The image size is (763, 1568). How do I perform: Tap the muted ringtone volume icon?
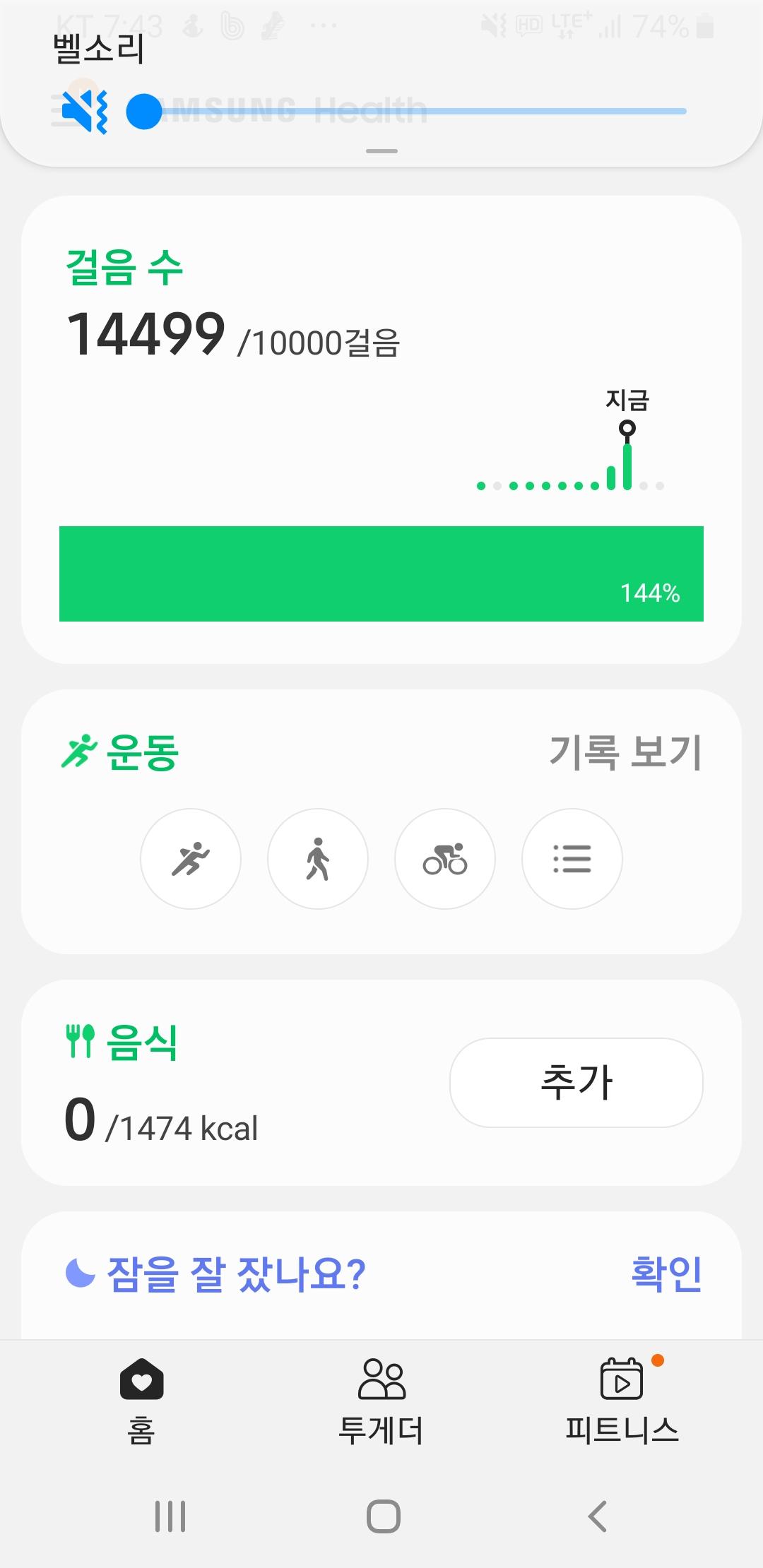(x=85, y=112)
